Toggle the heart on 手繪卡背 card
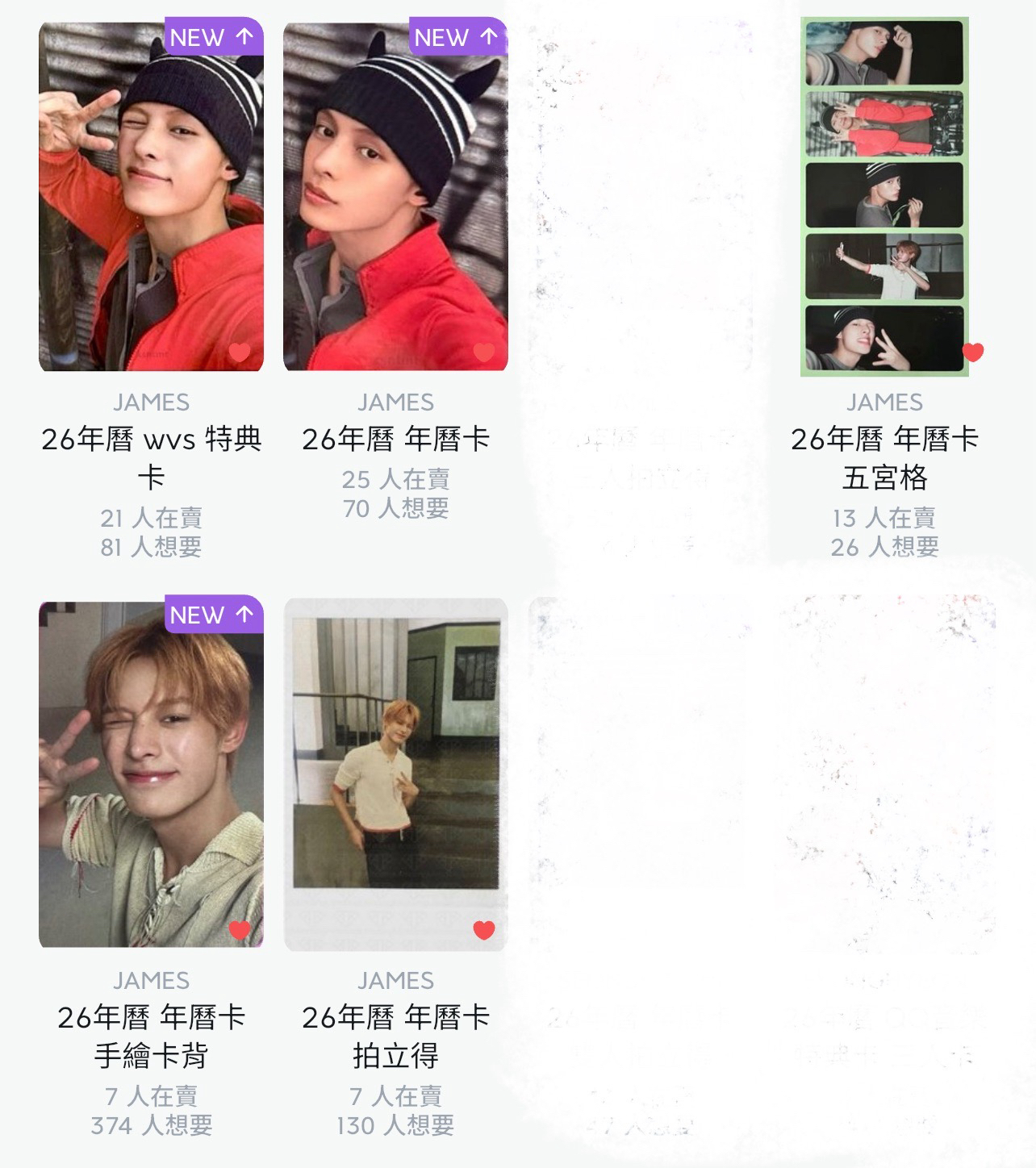 240,930
